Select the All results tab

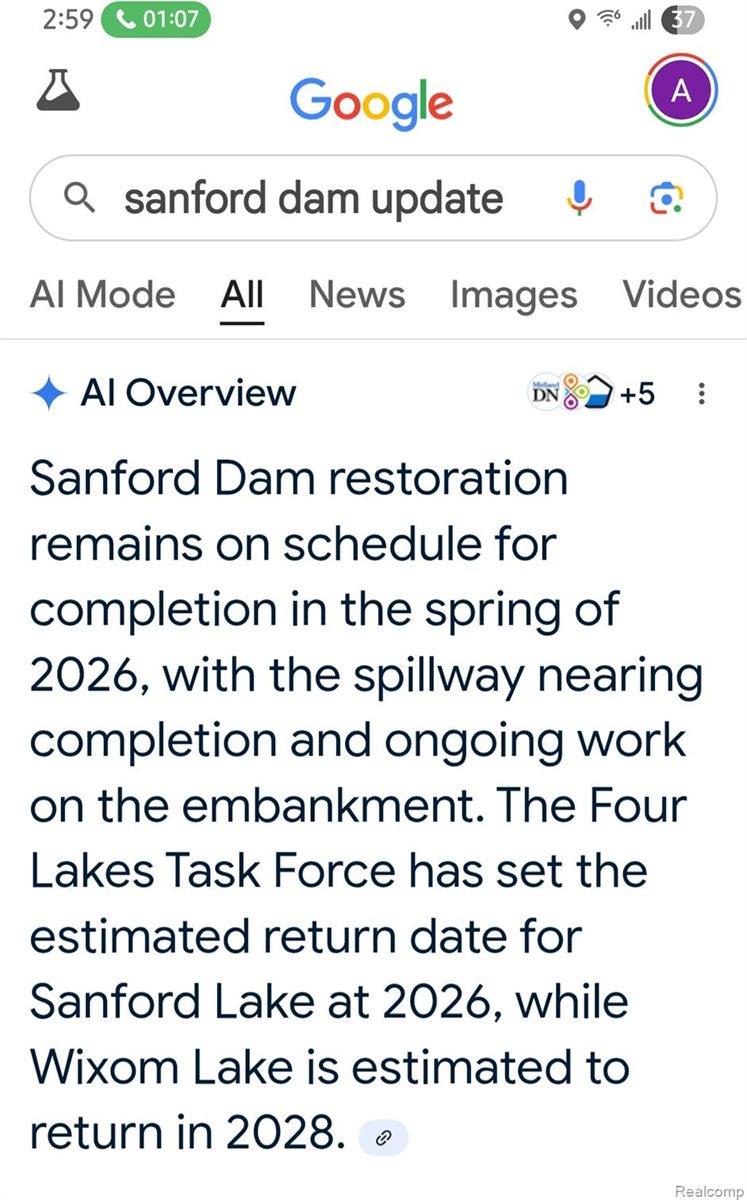point(242,295)
